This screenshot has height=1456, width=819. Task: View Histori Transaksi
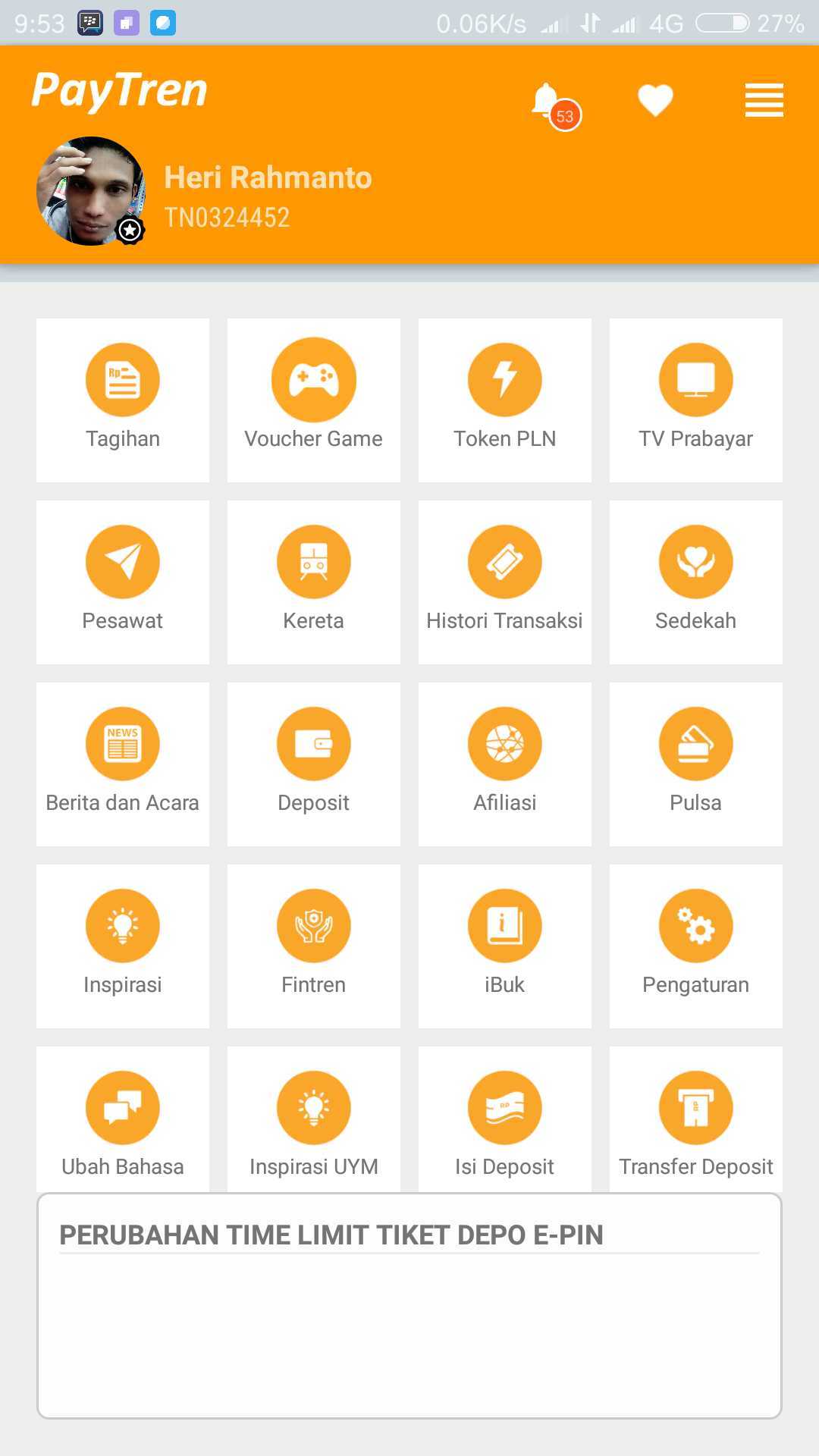[x=505, y=582]
